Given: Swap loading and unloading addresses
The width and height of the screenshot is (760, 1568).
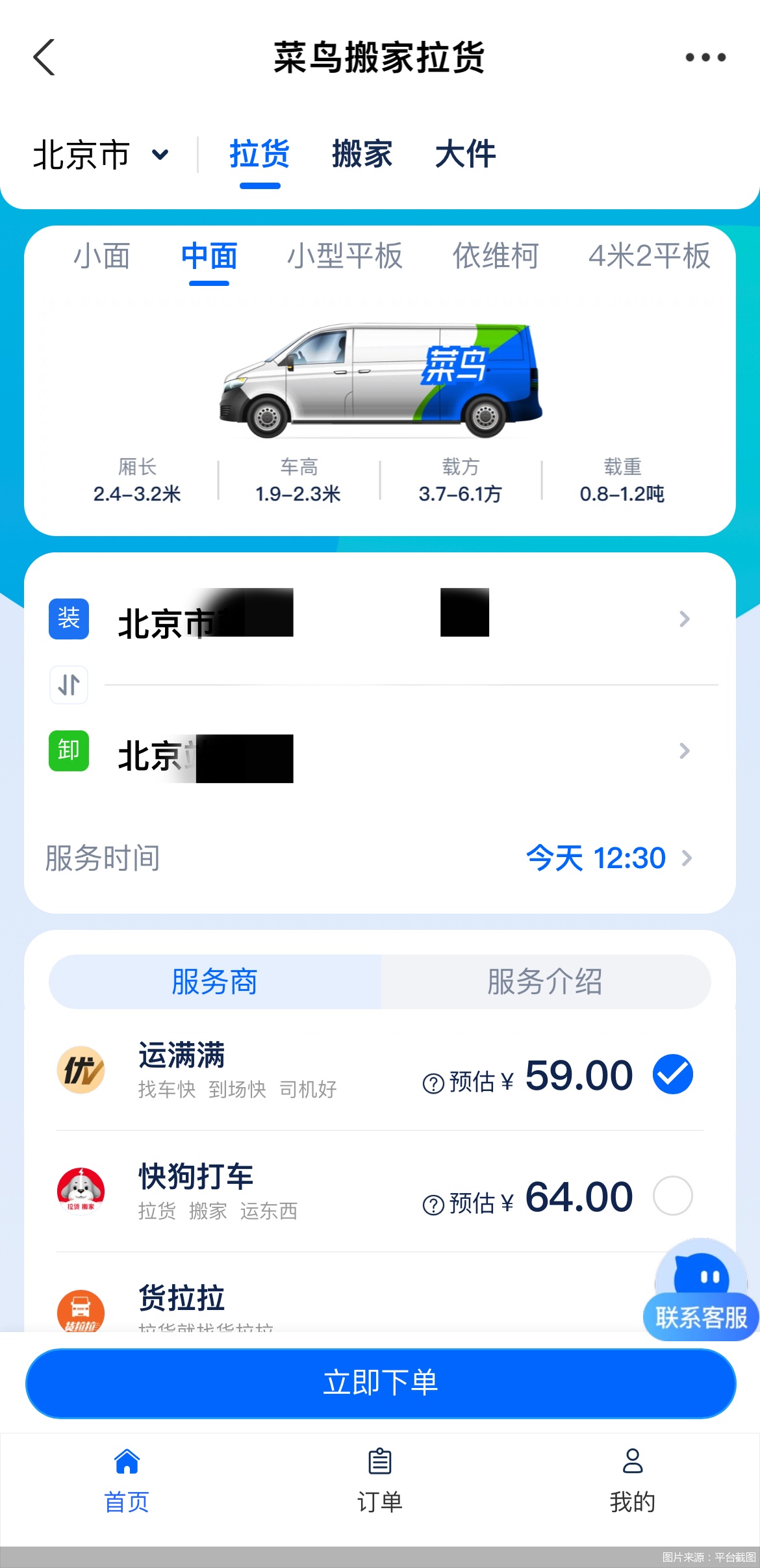Looking at the screenshot, I should 69,685.
